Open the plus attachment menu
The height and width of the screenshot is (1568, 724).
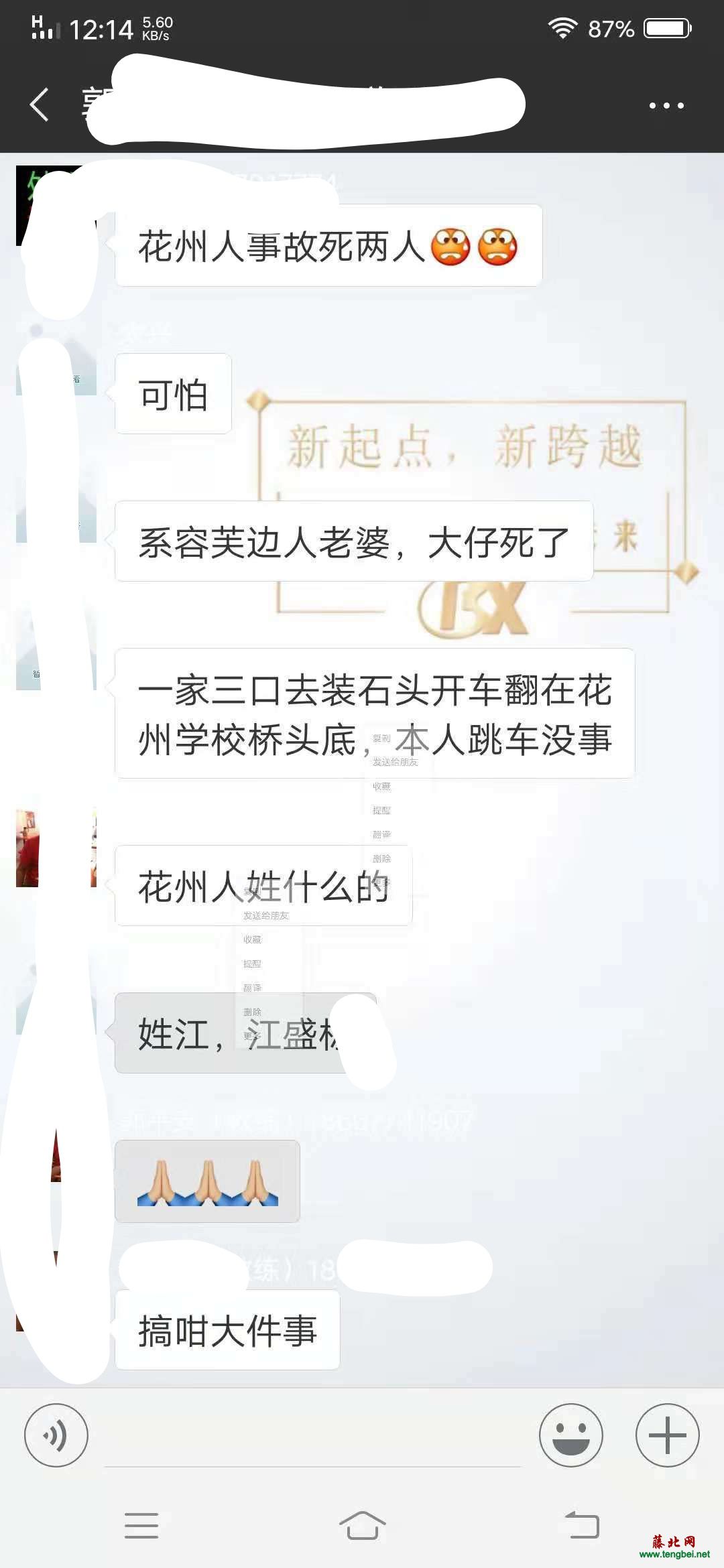click(x=667, y=1435)
